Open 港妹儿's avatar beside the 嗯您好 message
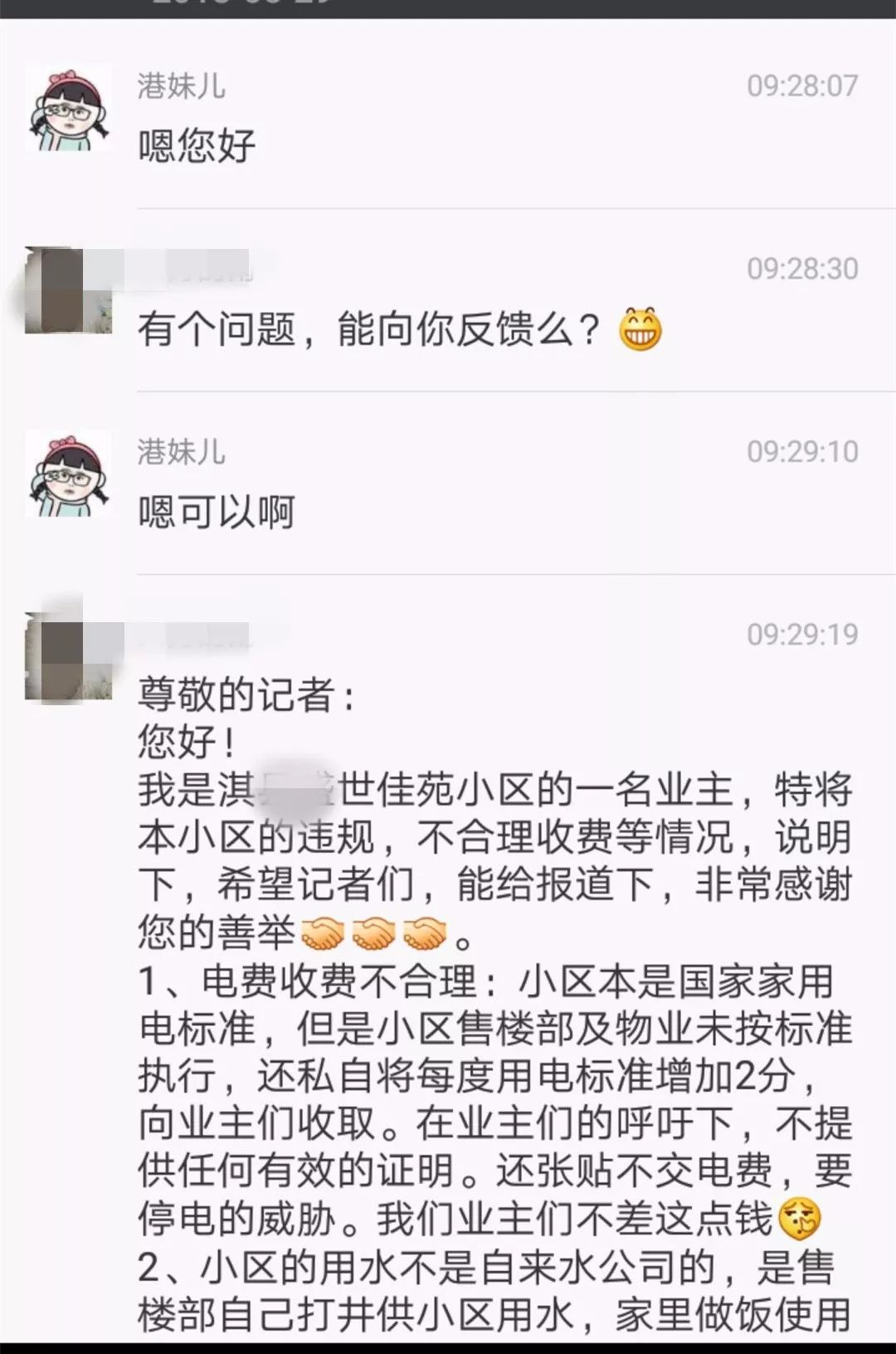Image resolution: width=896 pixels, height=1354 pixels. click(68, 109)
